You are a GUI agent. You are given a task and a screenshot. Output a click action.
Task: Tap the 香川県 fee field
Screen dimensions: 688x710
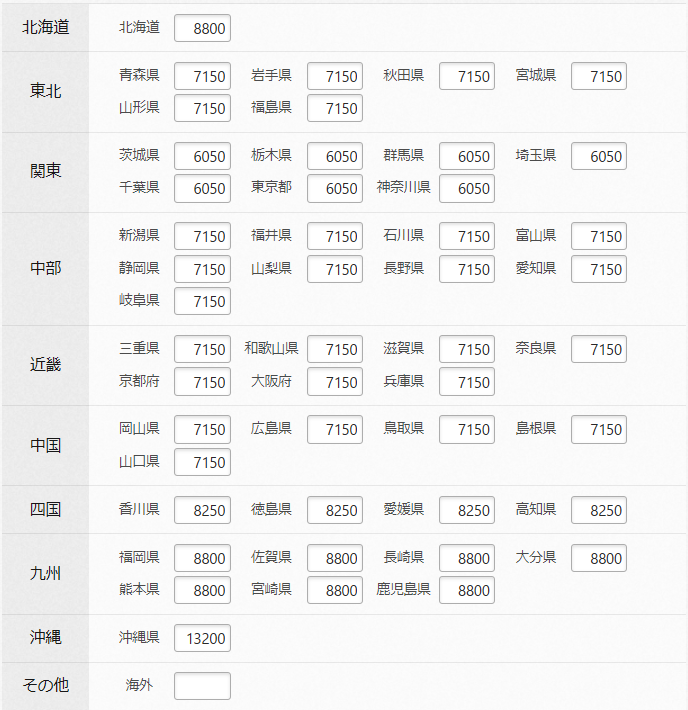[x=202, y=509]
